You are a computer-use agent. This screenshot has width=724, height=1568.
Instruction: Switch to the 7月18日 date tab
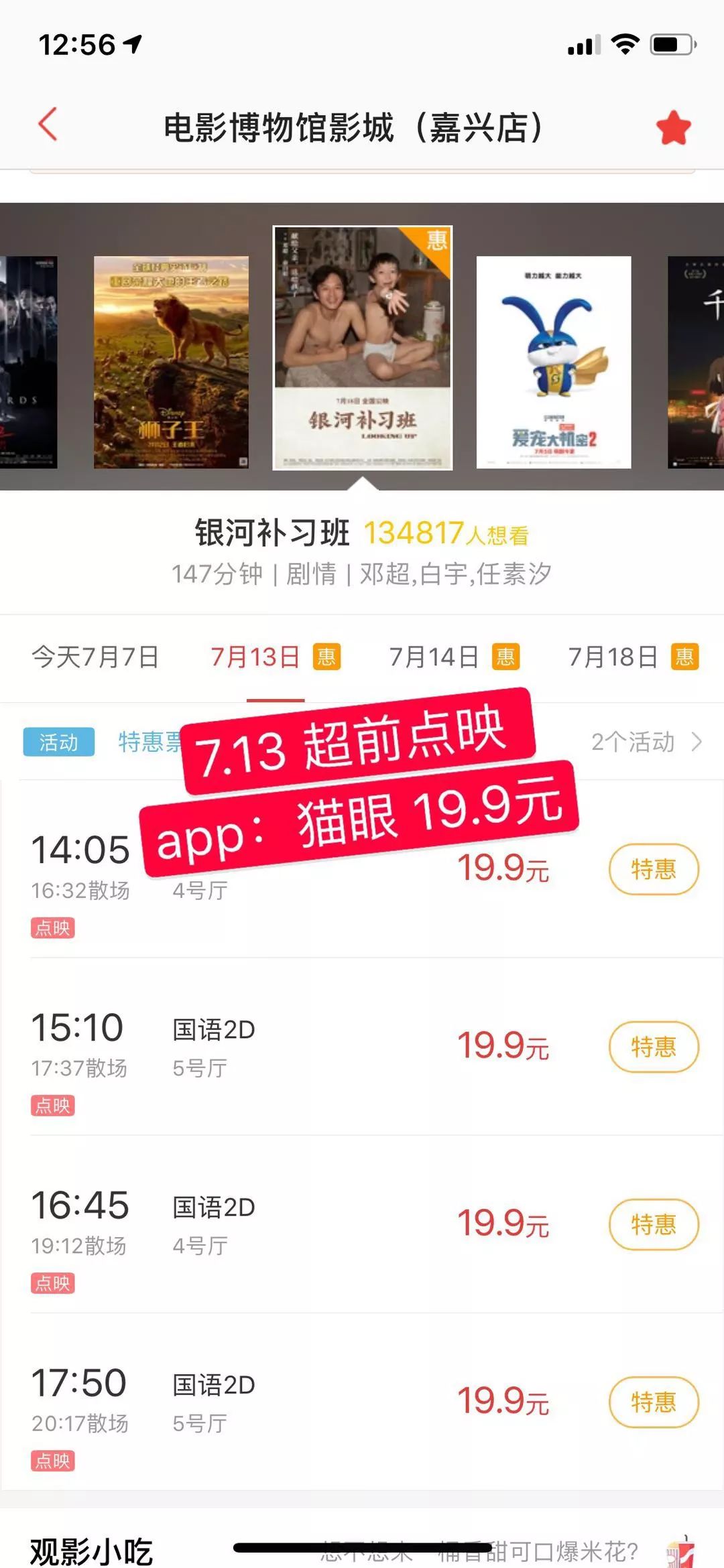[x=633, y=657]
